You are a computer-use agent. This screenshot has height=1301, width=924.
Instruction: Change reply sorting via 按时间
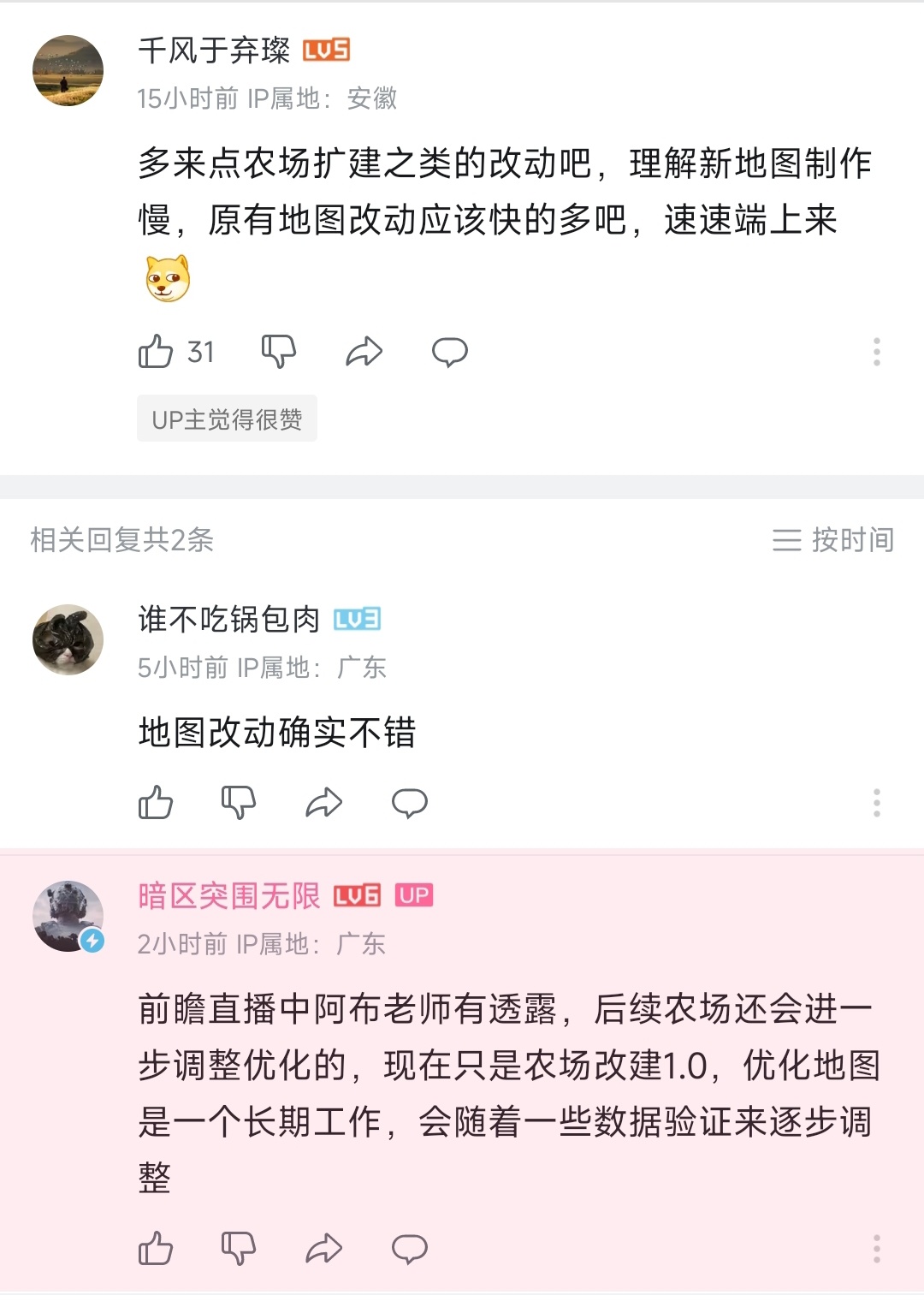832,540
